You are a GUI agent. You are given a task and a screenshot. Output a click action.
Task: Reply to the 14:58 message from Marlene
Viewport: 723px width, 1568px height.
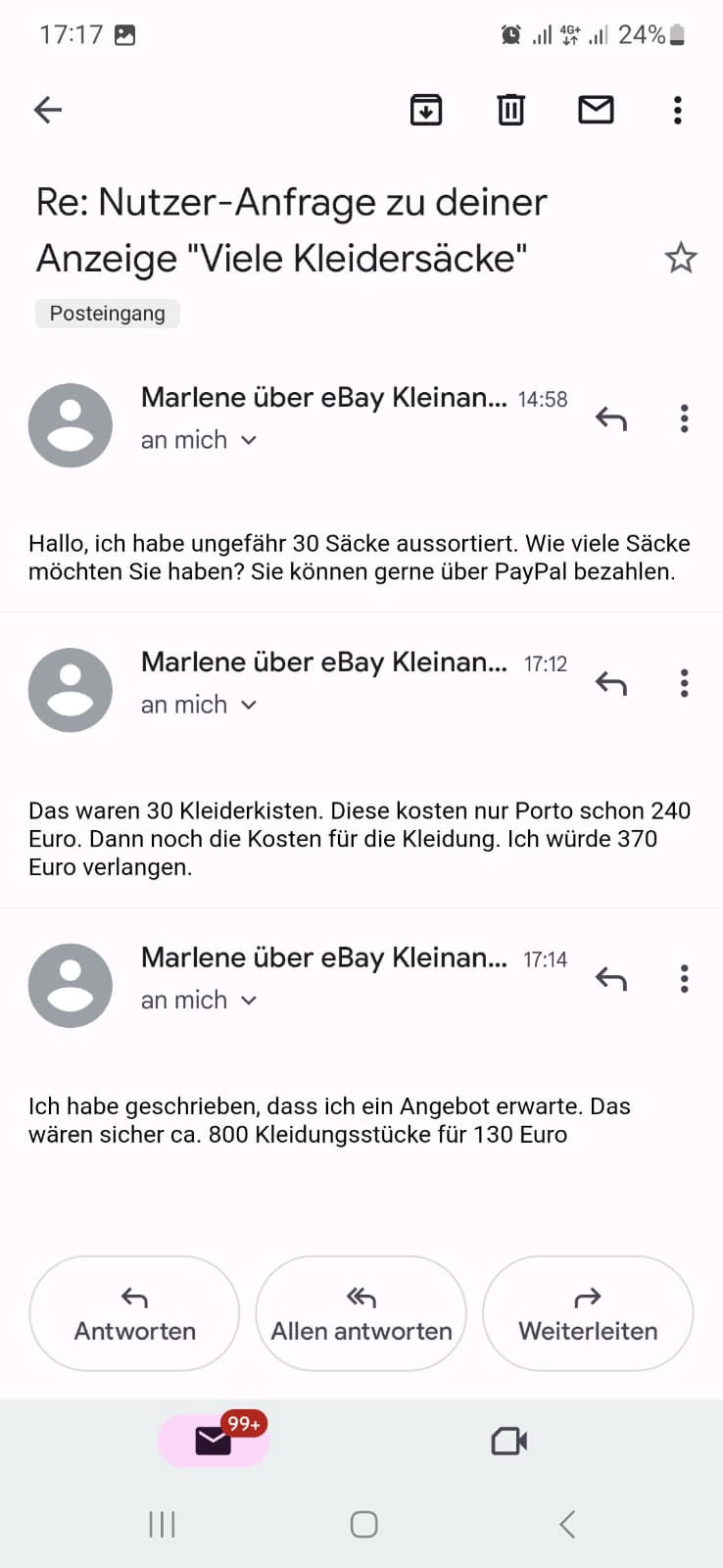coord(611,419)
